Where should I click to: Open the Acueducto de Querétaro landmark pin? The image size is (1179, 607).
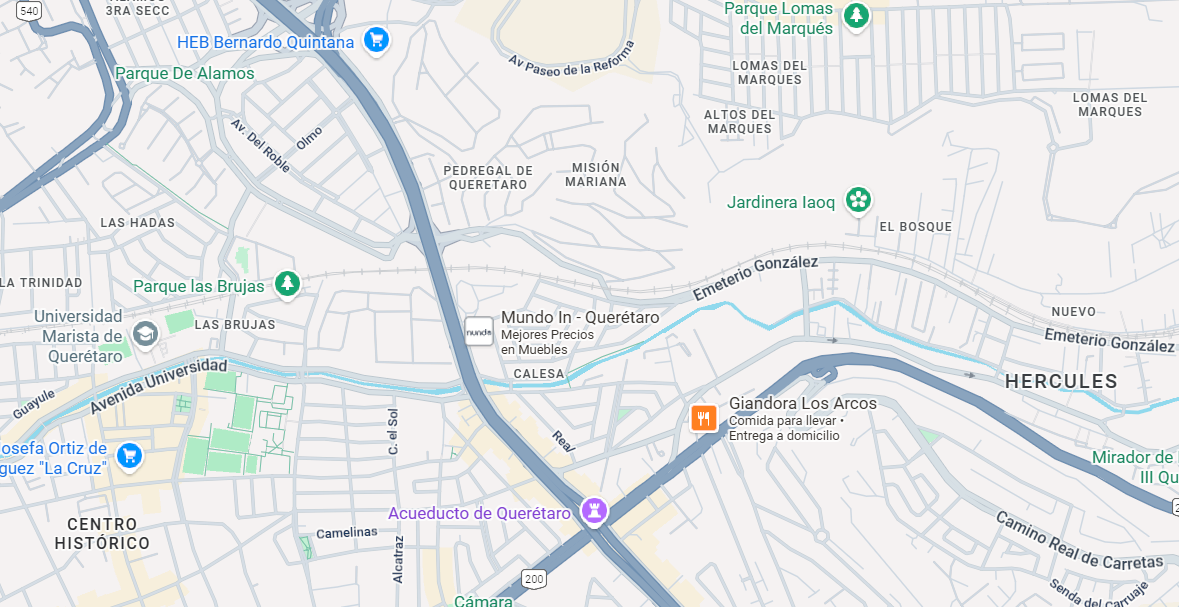[594, 513]
